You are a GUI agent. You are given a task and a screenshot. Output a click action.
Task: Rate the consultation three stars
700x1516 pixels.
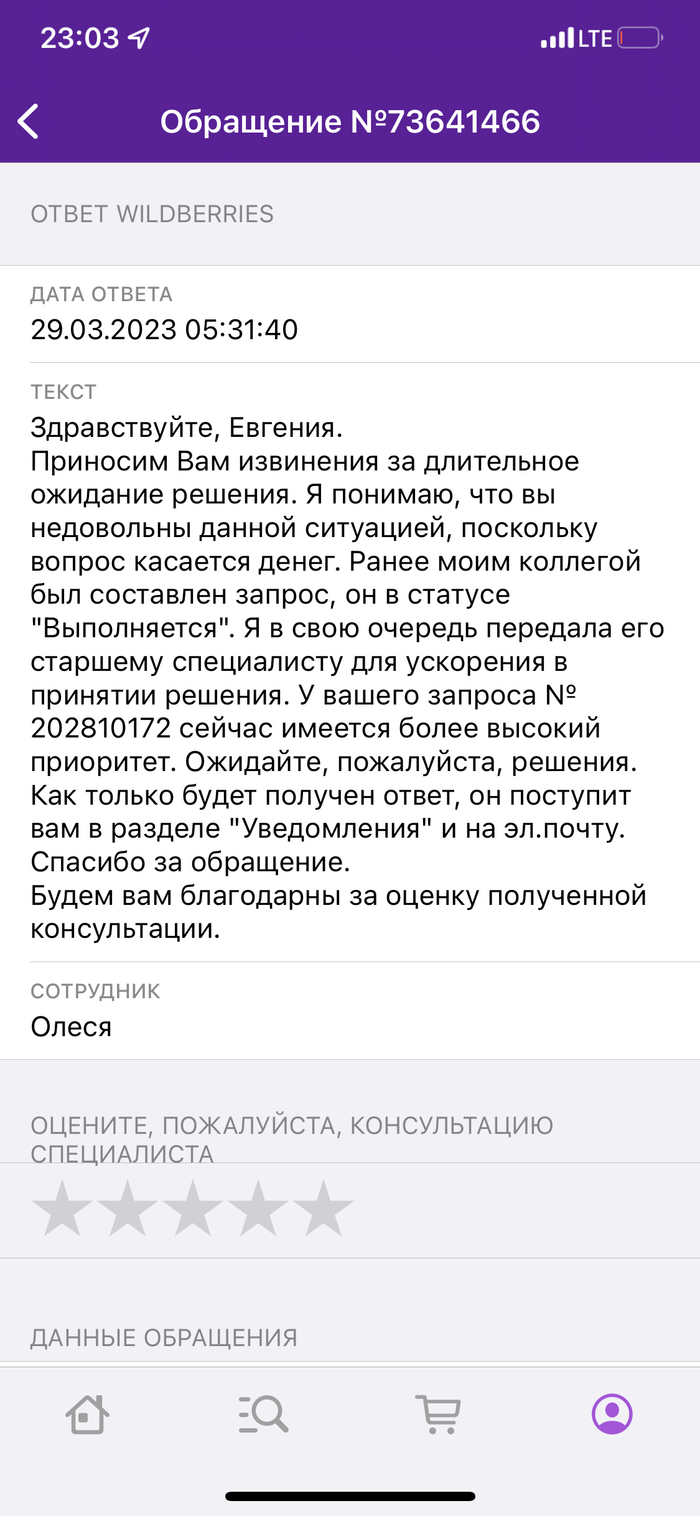pyautogui.click(x=193, y=1209)
